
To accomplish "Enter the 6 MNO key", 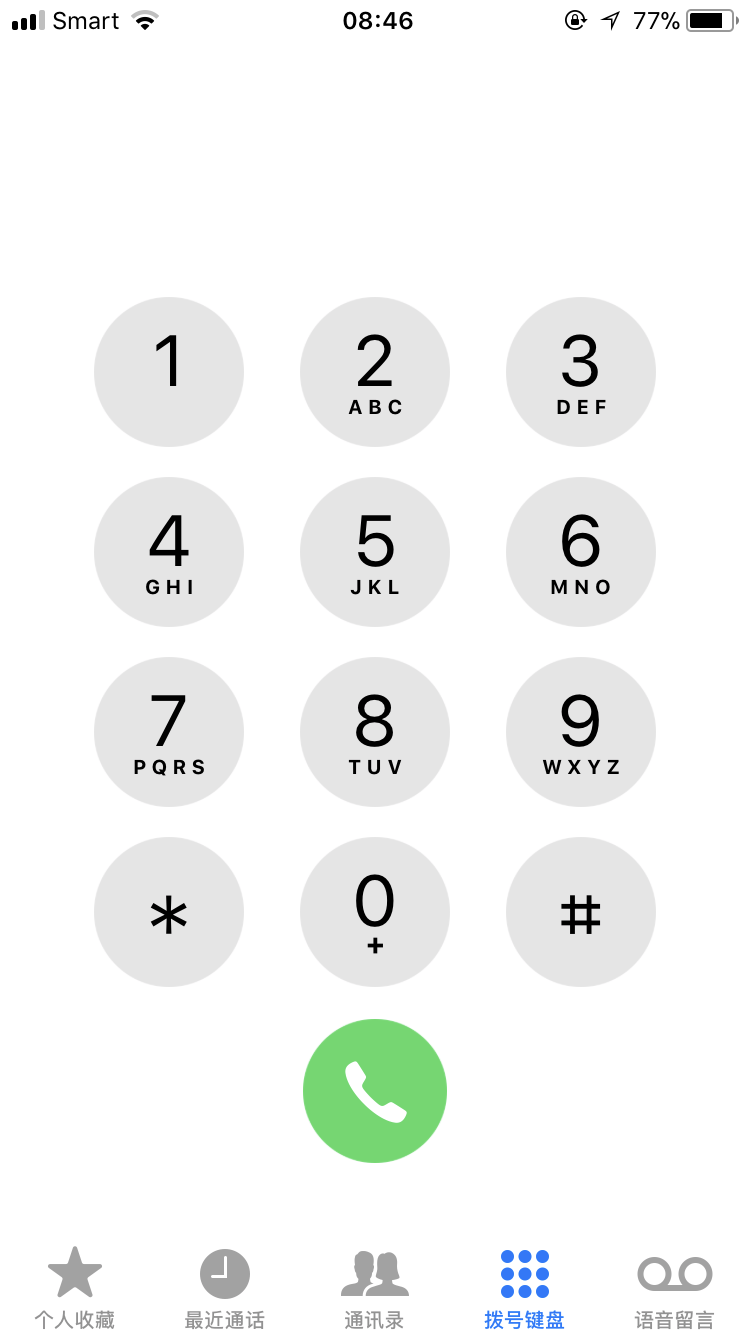I will click(581, 552).
